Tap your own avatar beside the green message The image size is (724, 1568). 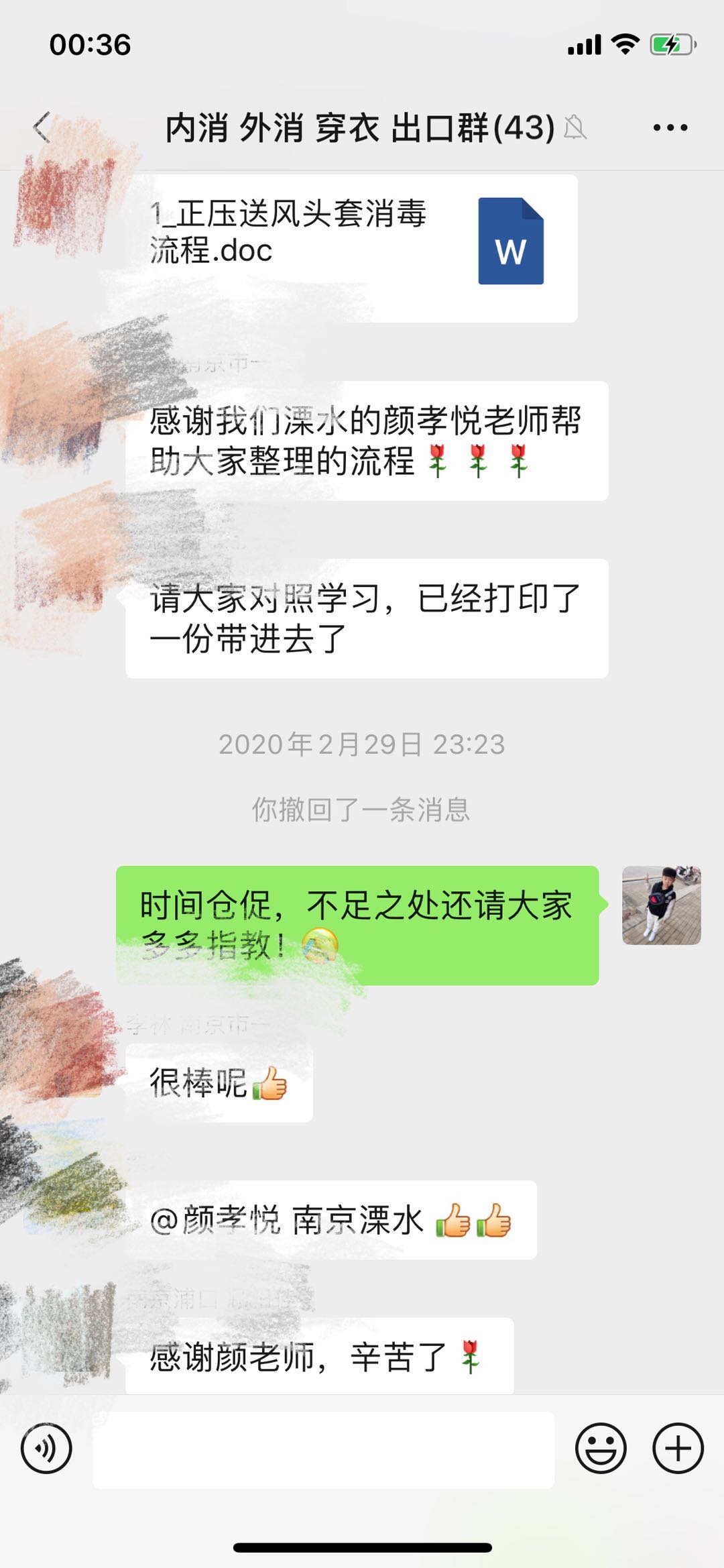pos(661,905)
